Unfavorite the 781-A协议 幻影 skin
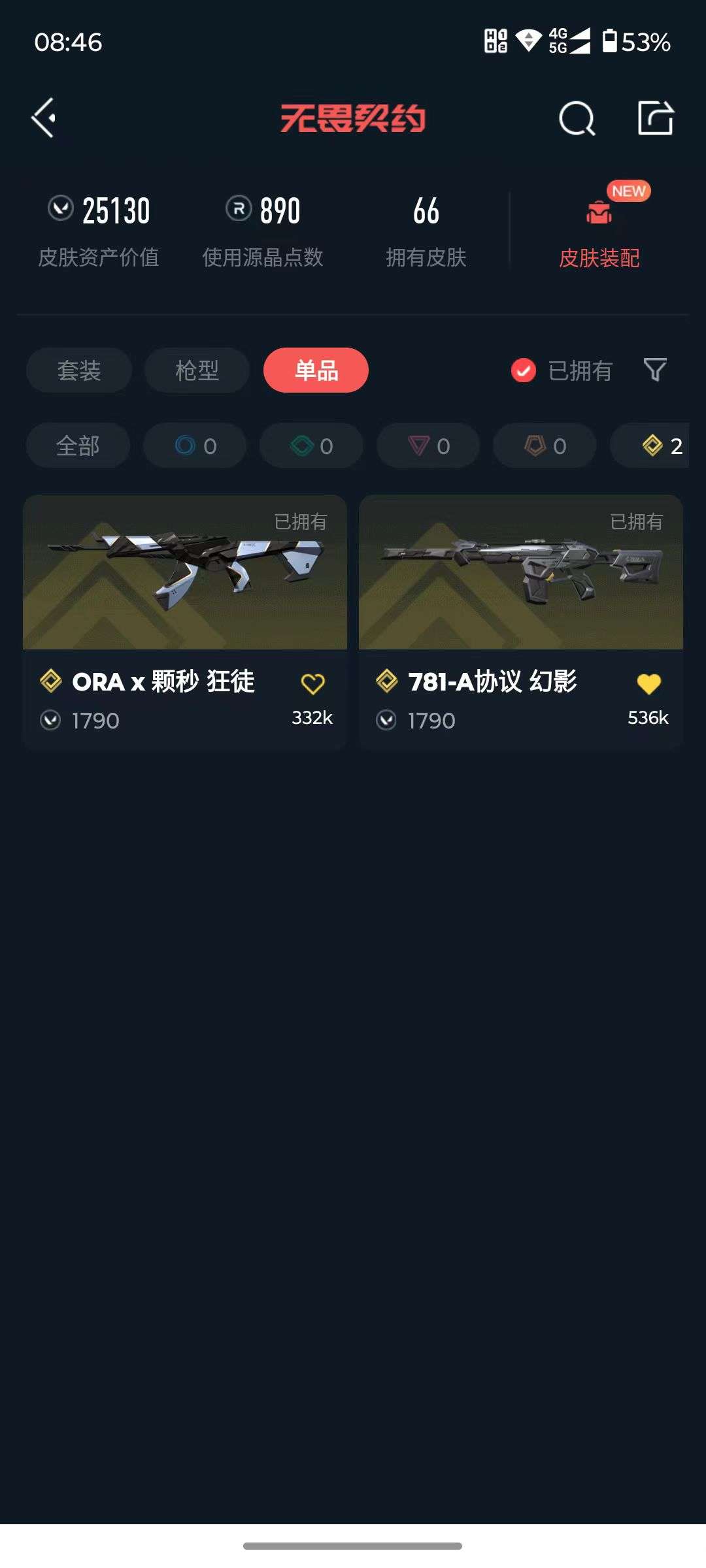Screen dimensions: 706x1568 coord(648,683)
